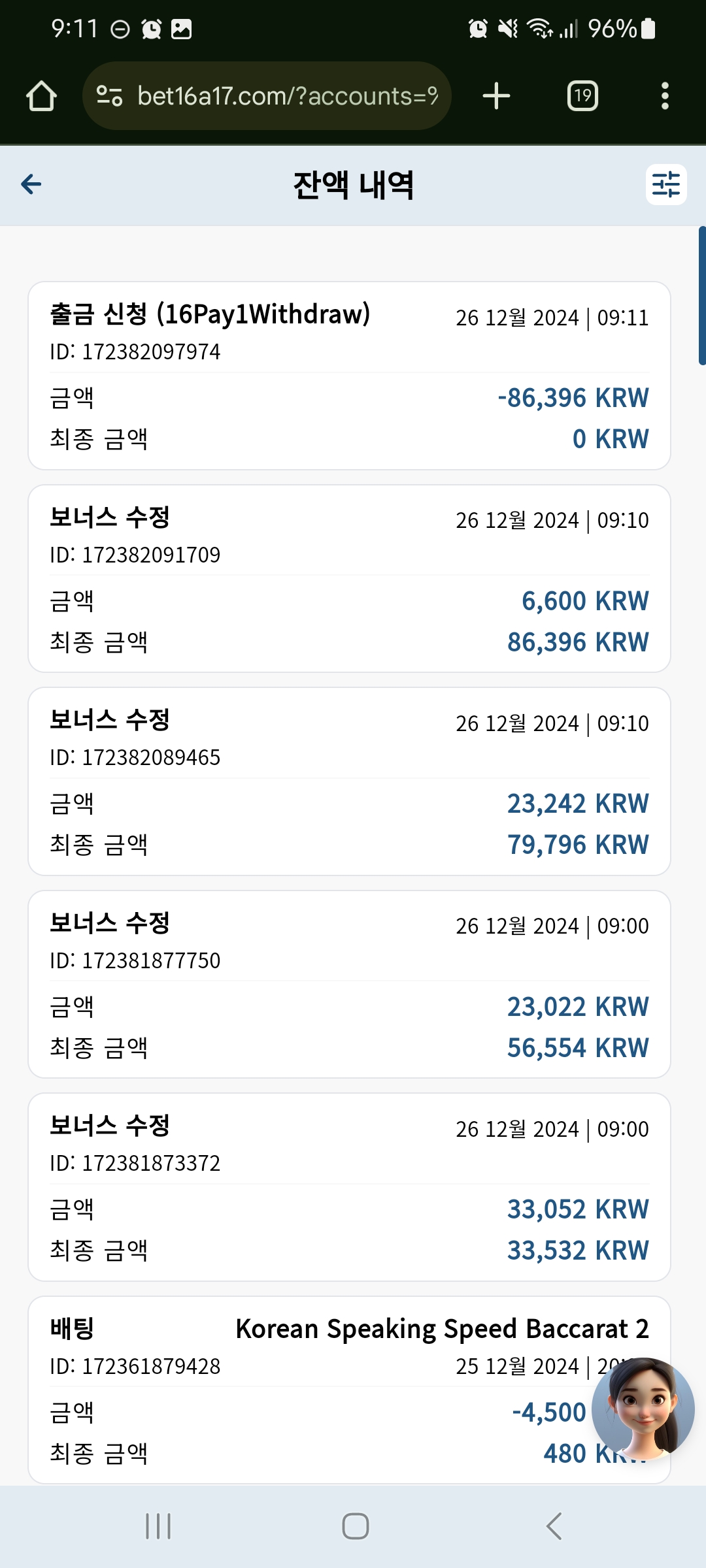Tap the bet16a17.com address bar
This screenshot has width=706, height=1568.
click(x=267, y=96)
